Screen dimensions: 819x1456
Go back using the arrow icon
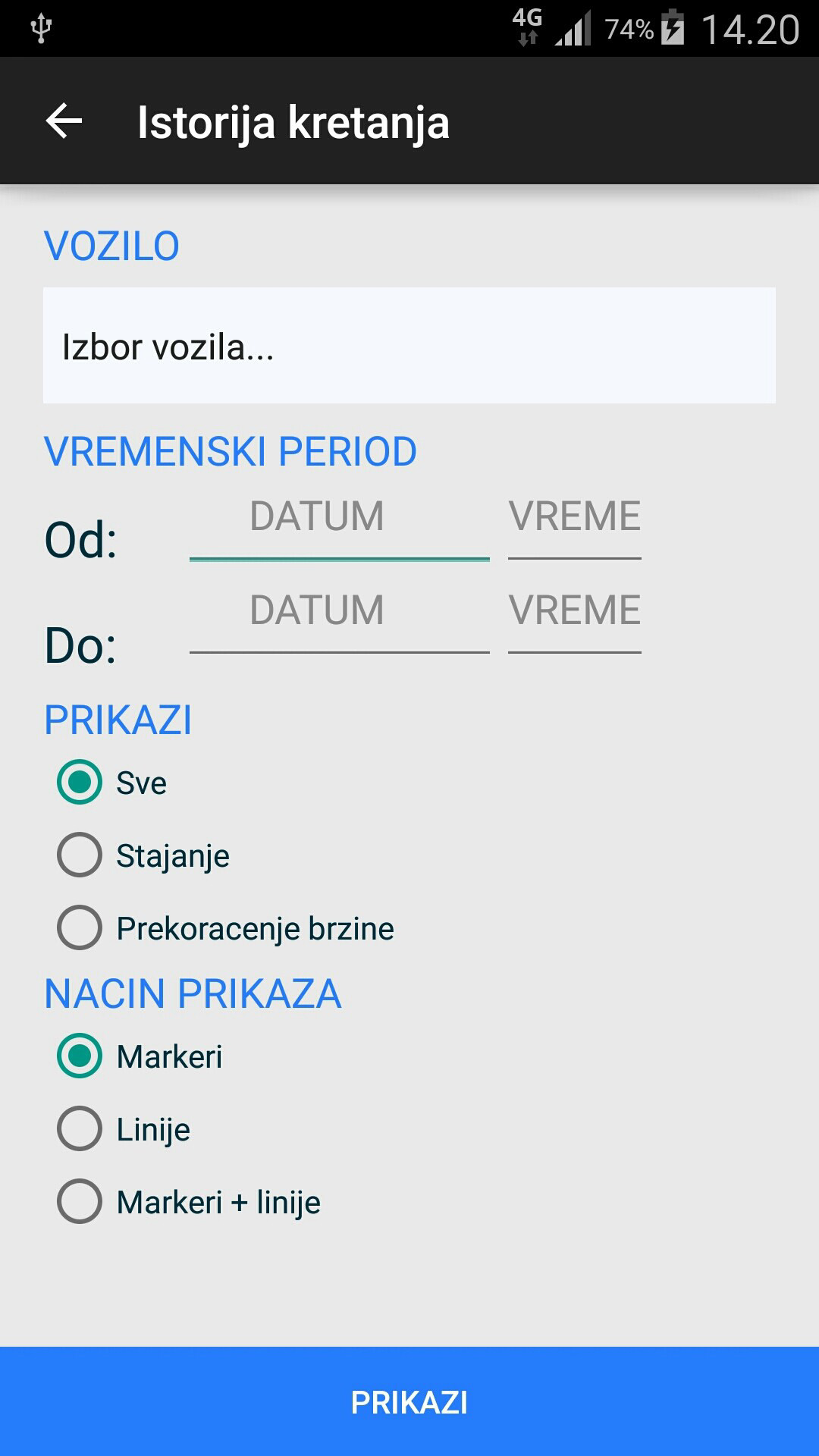point(64,121)
